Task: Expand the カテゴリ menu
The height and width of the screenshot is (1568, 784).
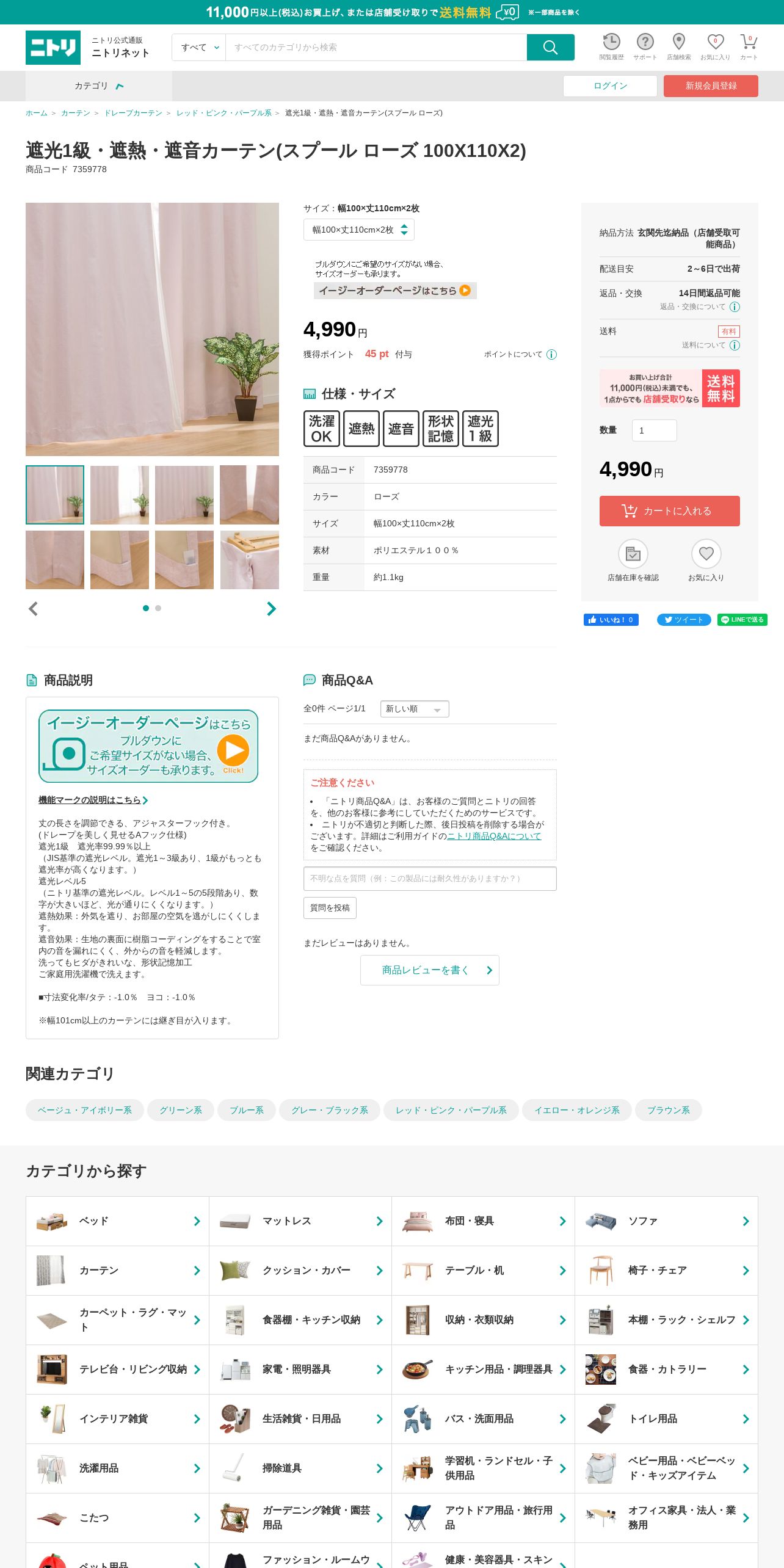Action: [x=99, y=86]
